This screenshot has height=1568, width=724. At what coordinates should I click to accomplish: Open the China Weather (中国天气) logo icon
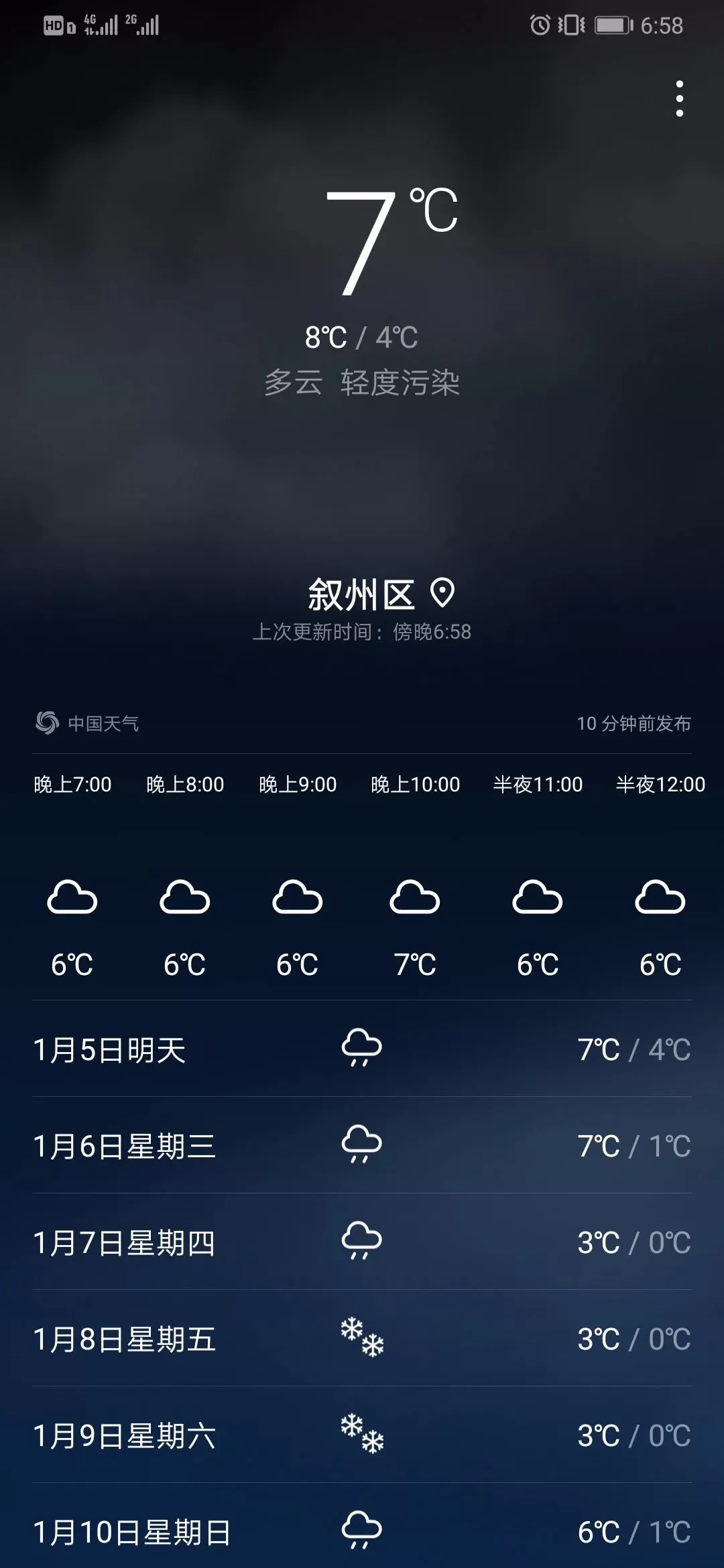pyautogui.click(x=46, y=722)
